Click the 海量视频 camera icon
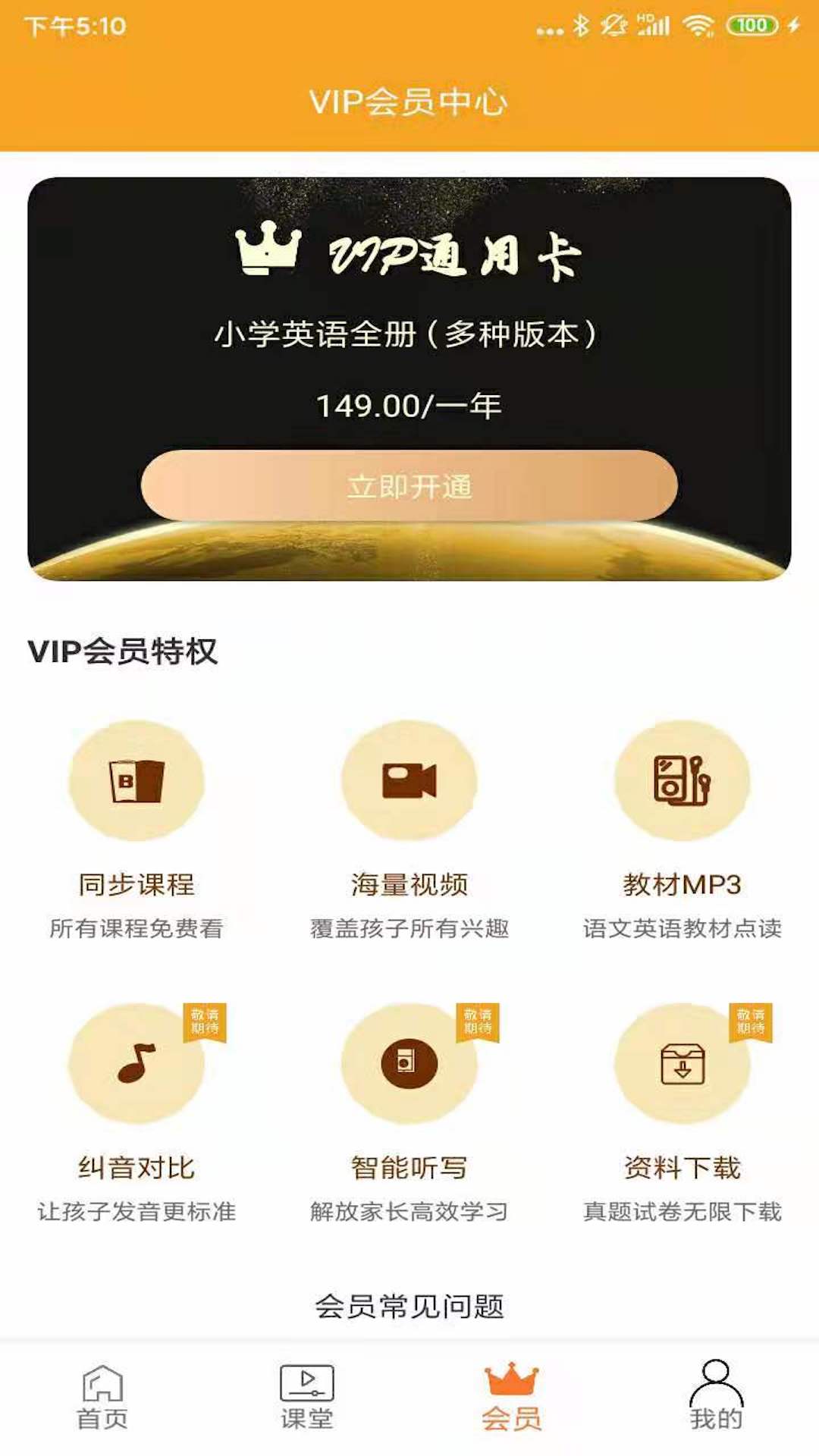The image size is (819, 1456). click(x=409, y=781)
